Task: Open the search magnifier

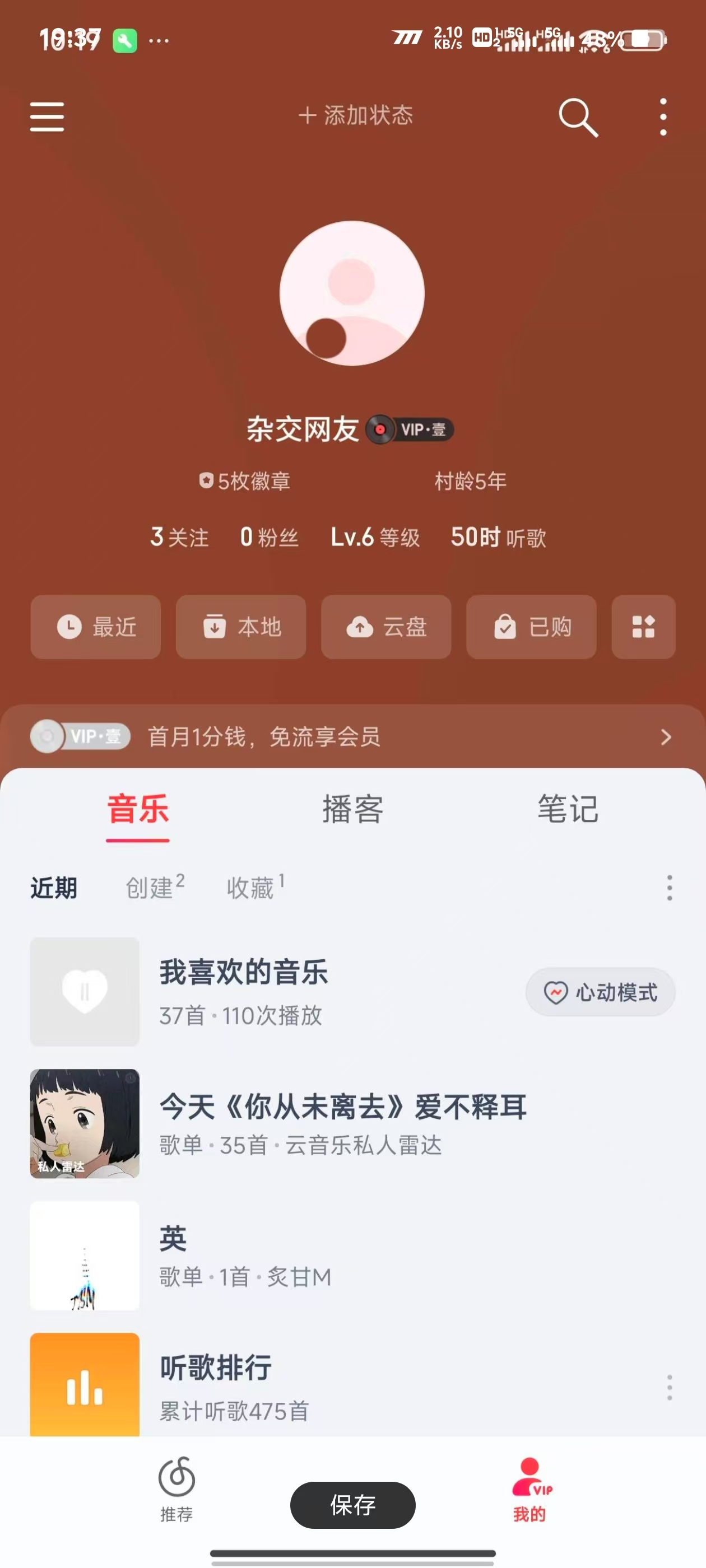Action: 578,117
